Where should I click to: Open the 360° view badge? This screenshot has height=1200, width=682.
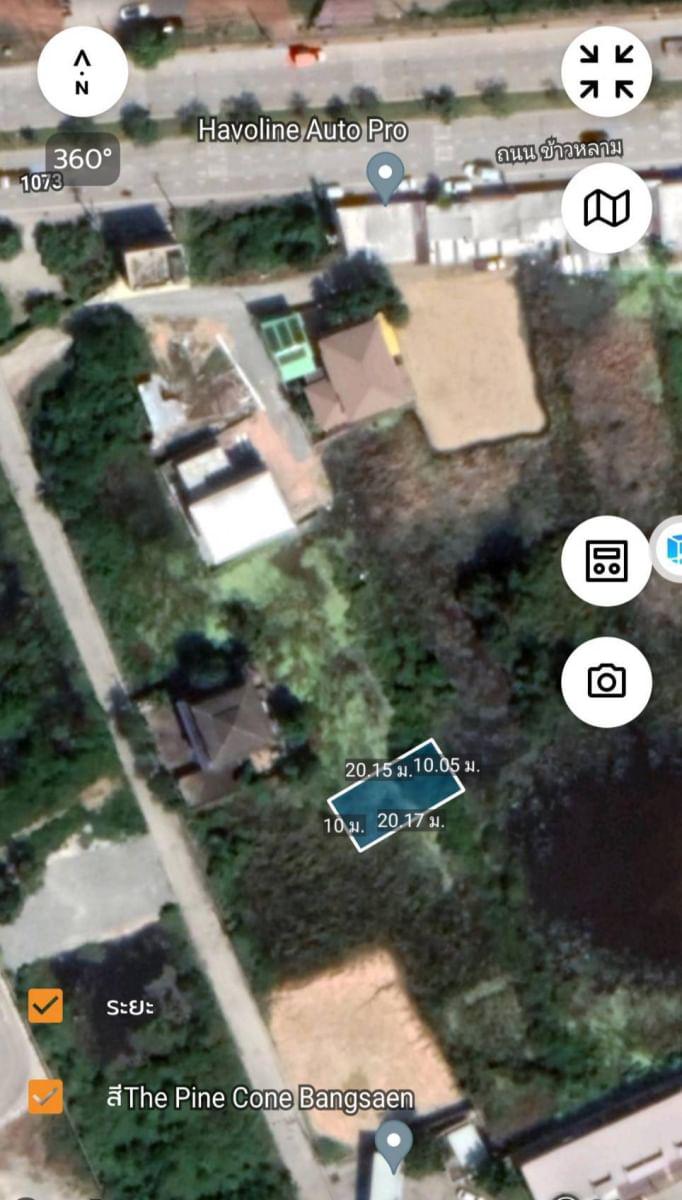82,159
